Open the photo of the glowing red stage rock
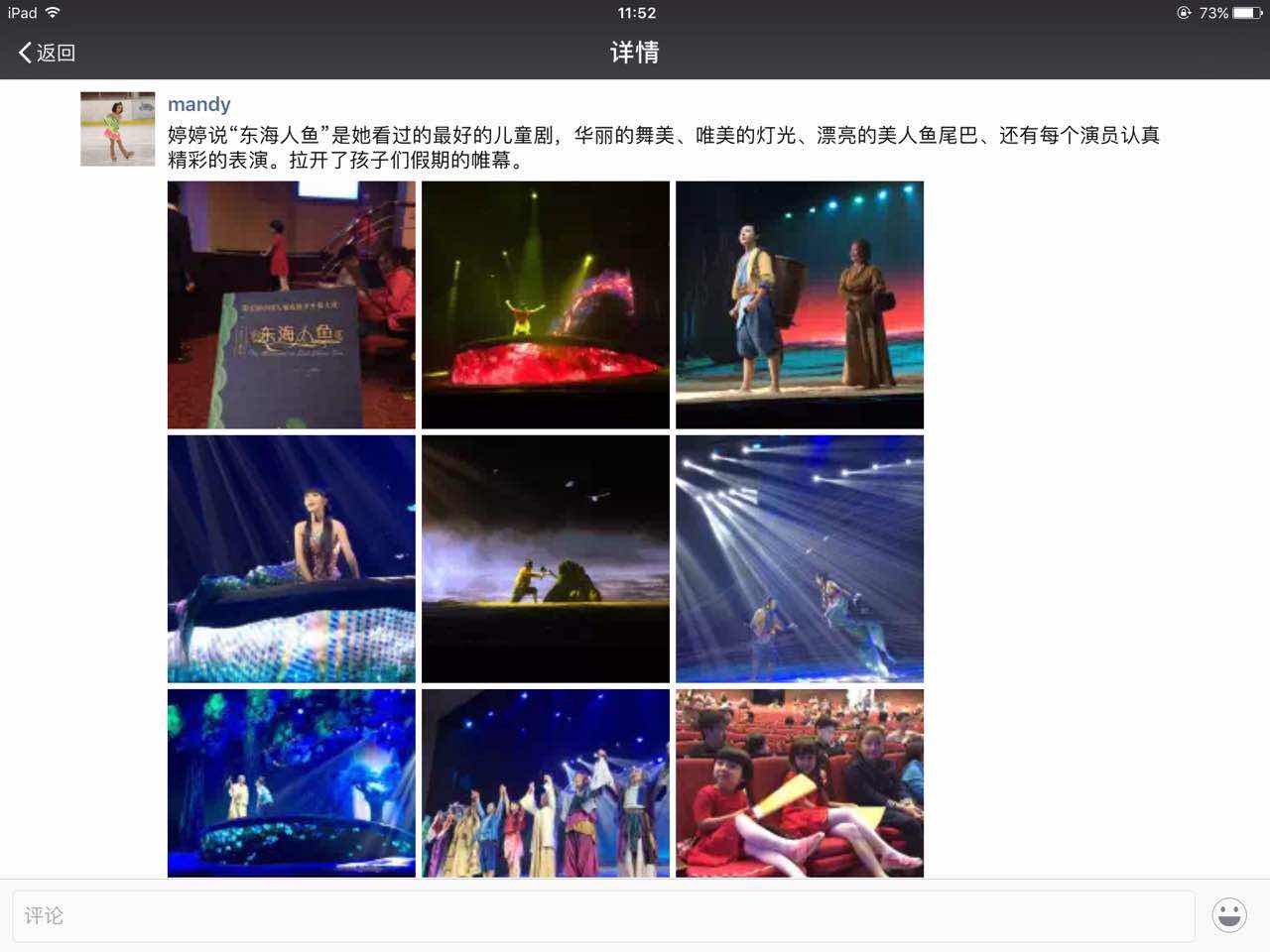The width and height of the screenshot is (1270, 952). pyautogui.click(x=545, y=304)
